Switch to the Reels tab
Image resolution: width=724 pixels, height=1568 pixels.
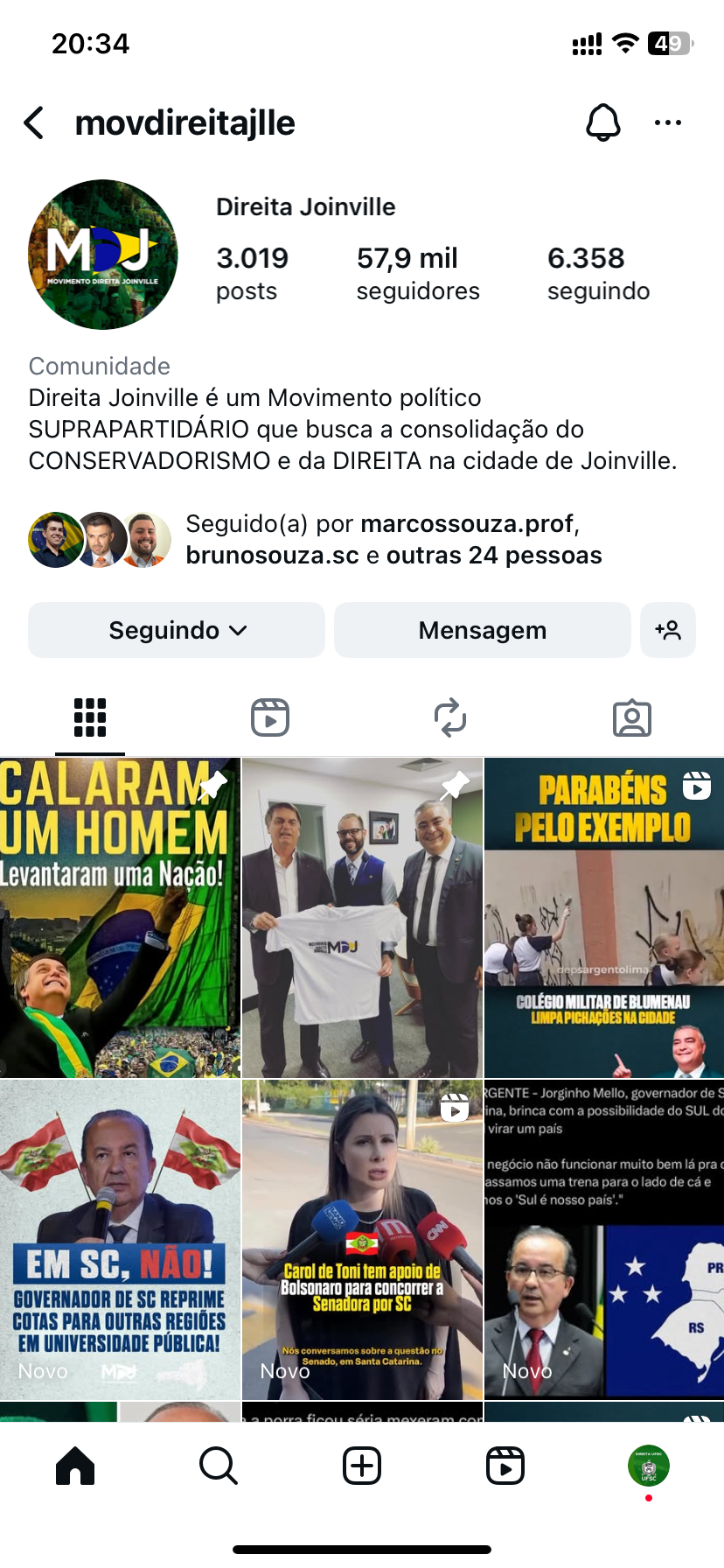click(270, 718)
